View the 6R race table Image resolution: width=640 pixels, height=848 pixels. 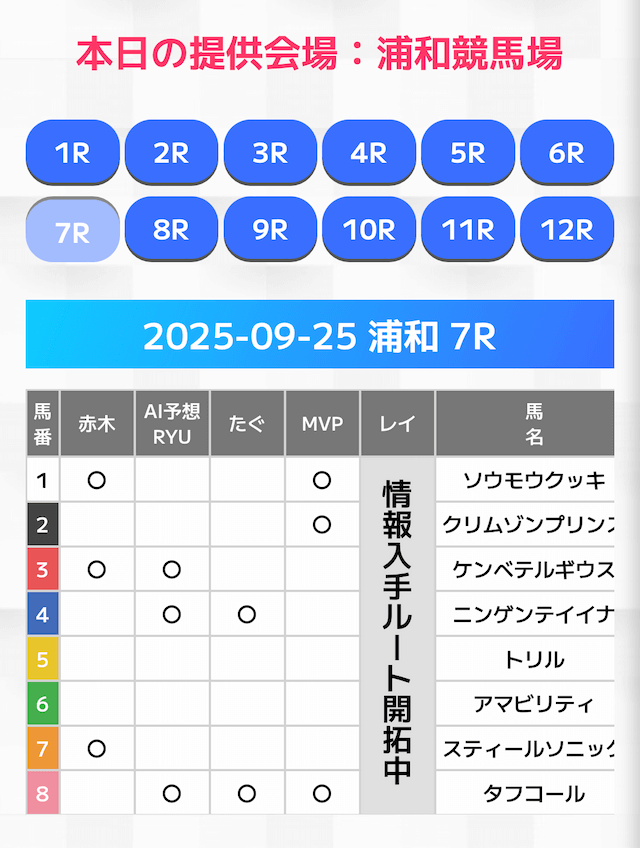(567, 152)
